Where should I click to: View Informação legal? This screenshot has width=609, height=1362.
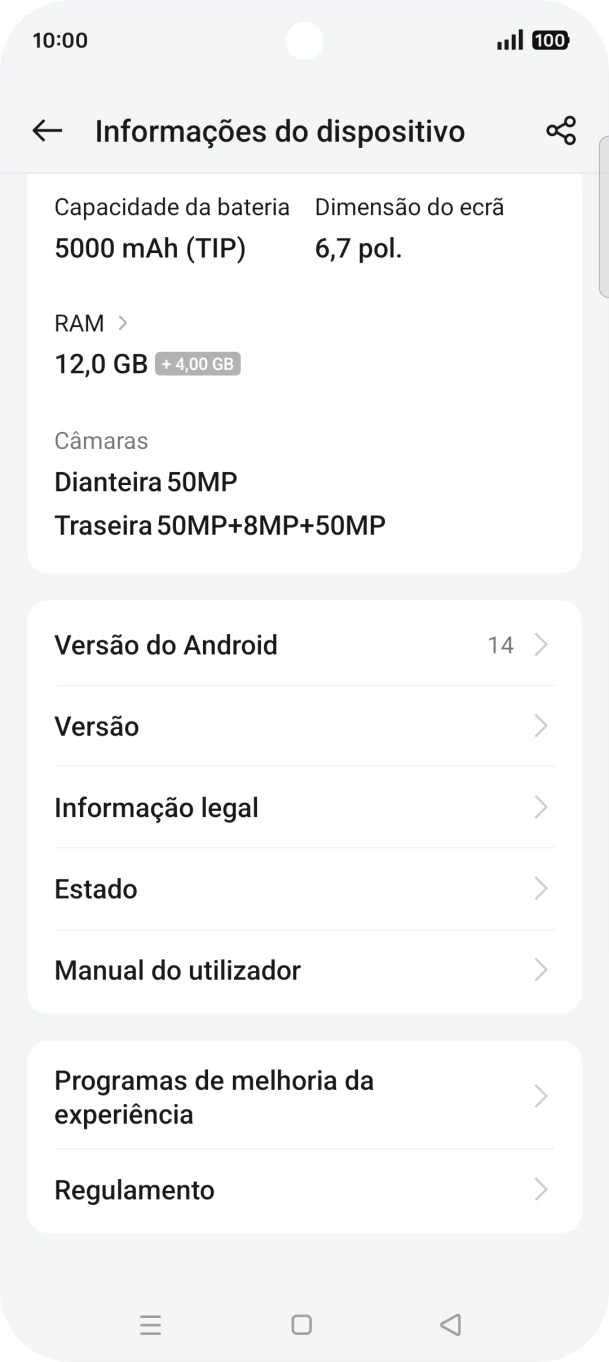click(x=304, y=807)
